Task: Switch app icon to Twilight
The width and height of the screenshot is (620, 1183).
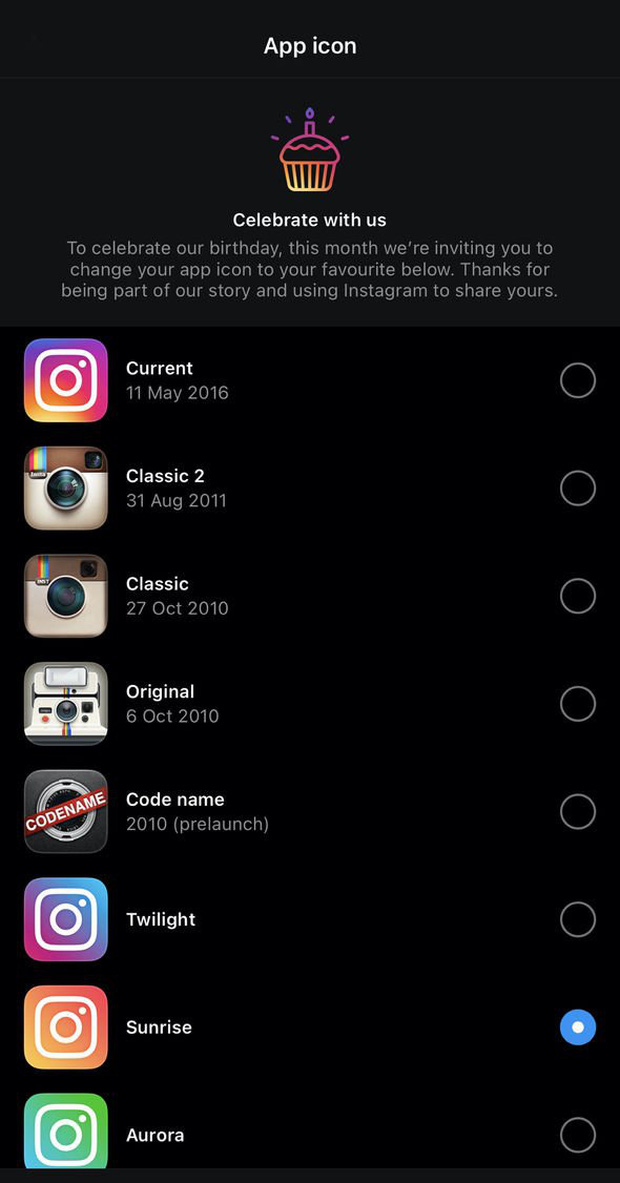Action: [577, 919]
